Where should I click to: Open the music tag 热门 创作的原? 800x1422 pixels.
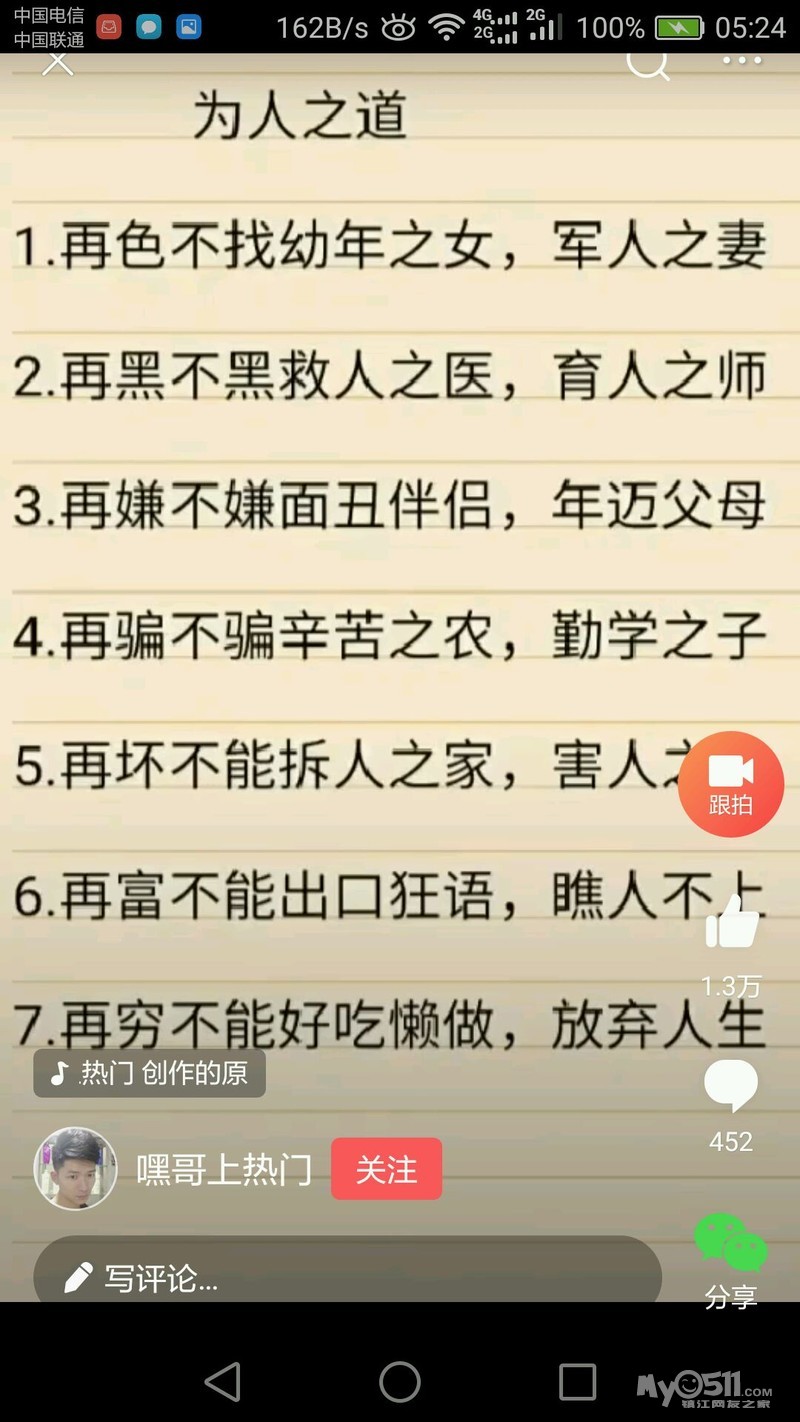150,1073
